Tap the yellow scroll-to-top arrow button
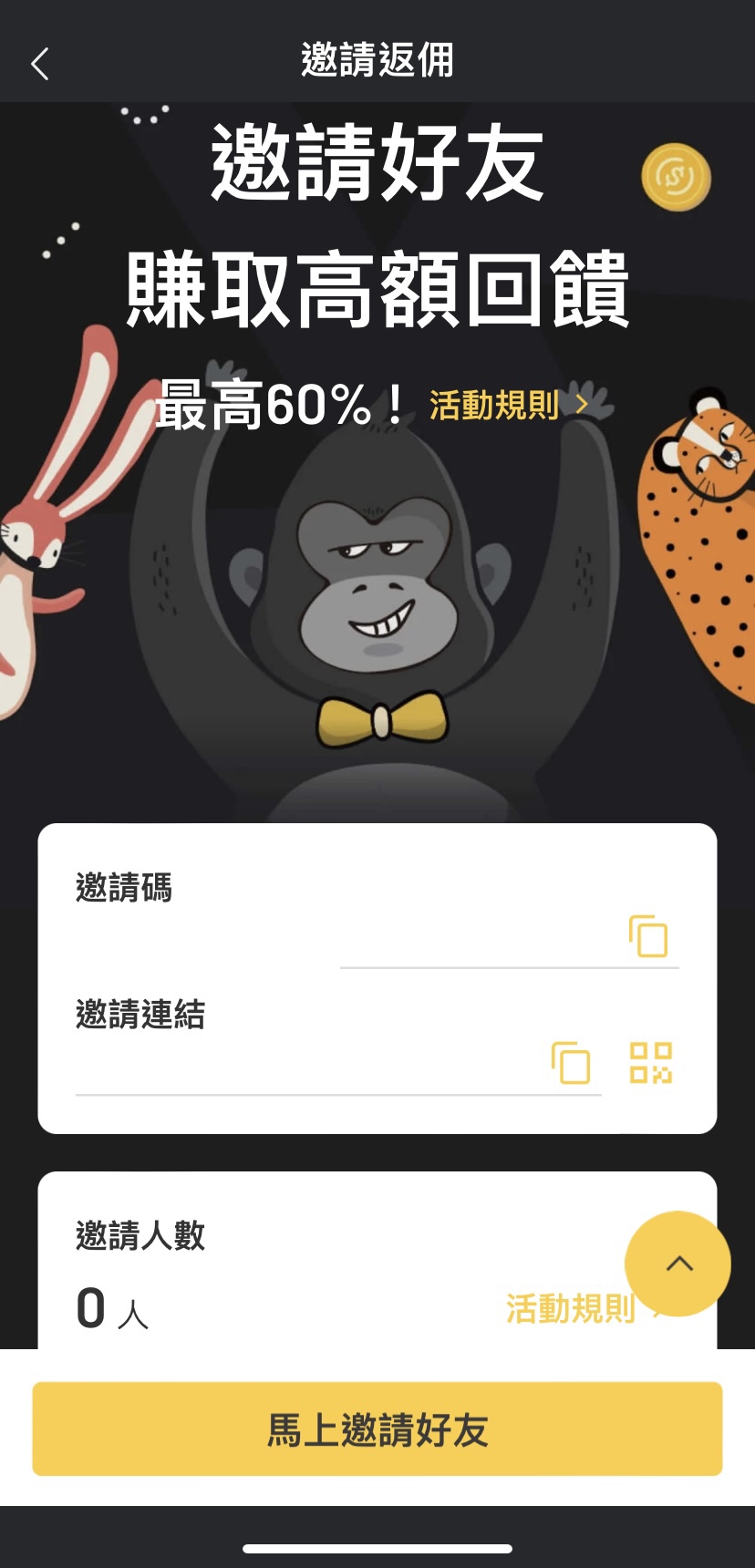755x1568 pixels. coord(677,1264)
